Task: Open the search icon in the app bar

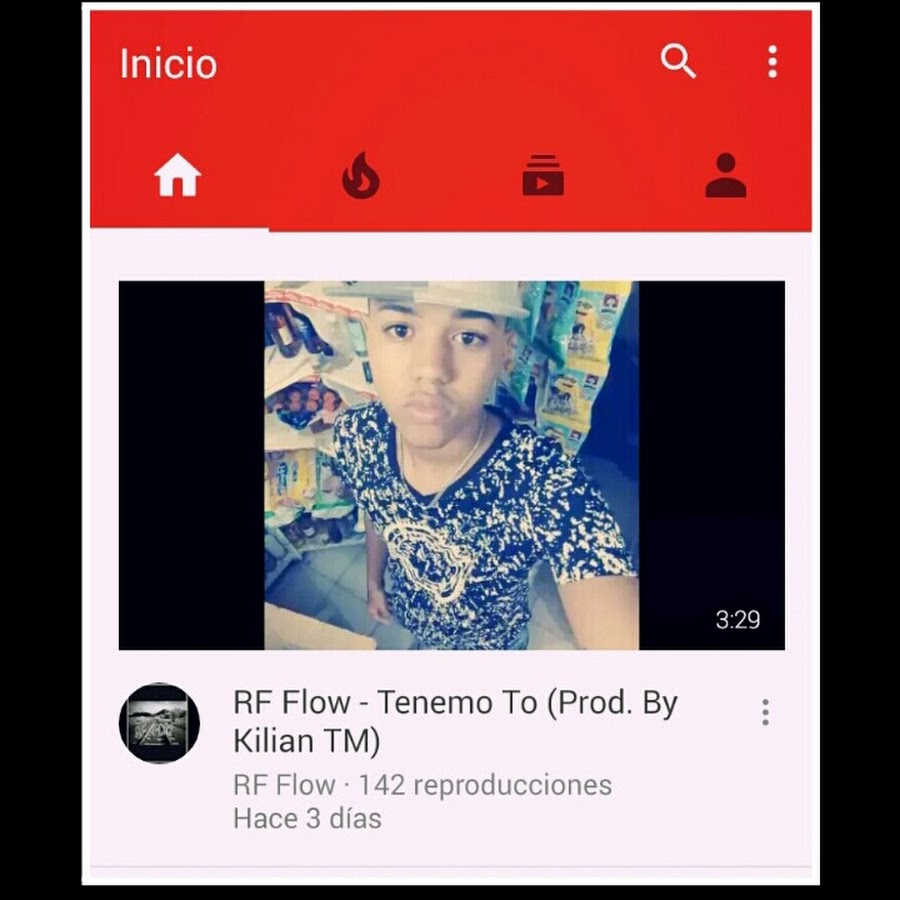Action: point(678,62)
